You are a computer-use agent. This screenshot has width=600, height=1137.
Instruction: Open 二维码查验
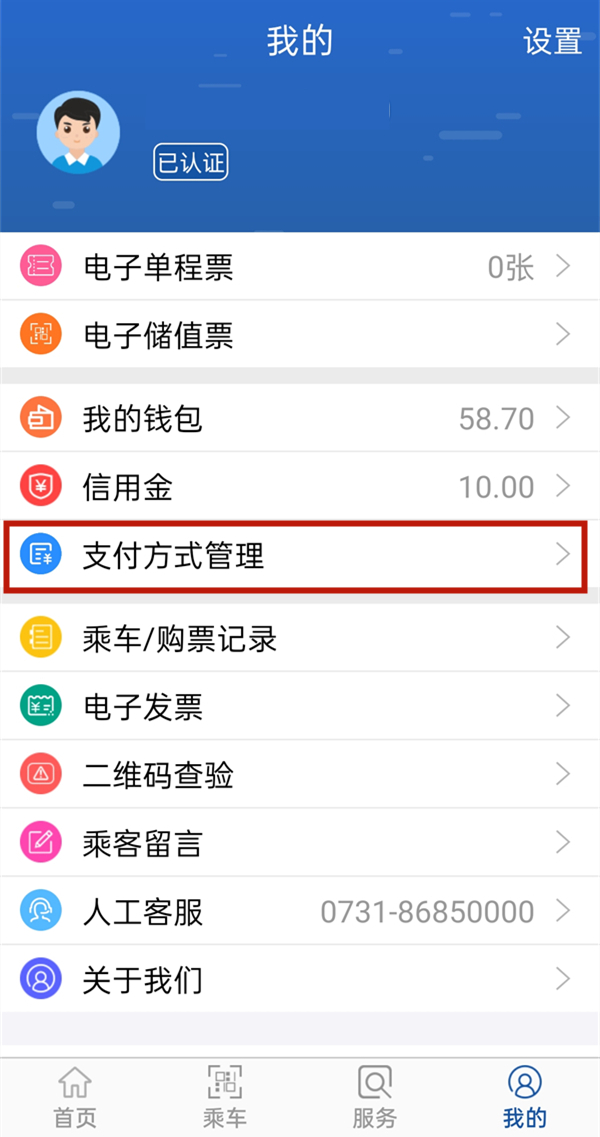pos(300,775)
